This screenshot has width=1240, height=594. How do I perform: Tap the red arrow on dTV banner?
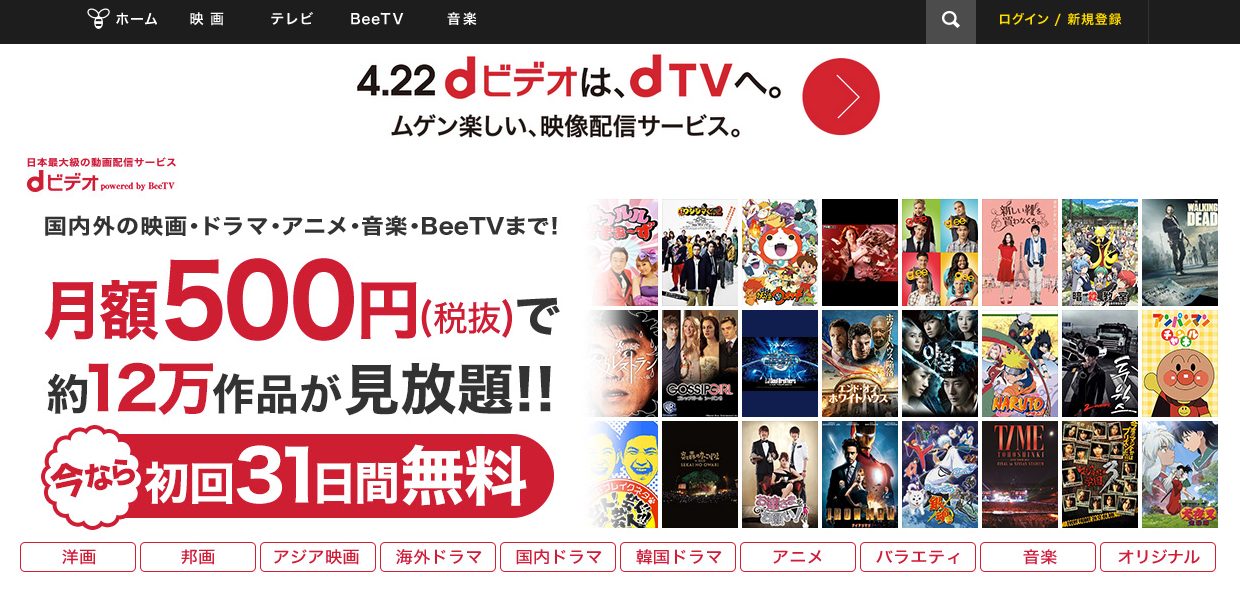(840, 96)
